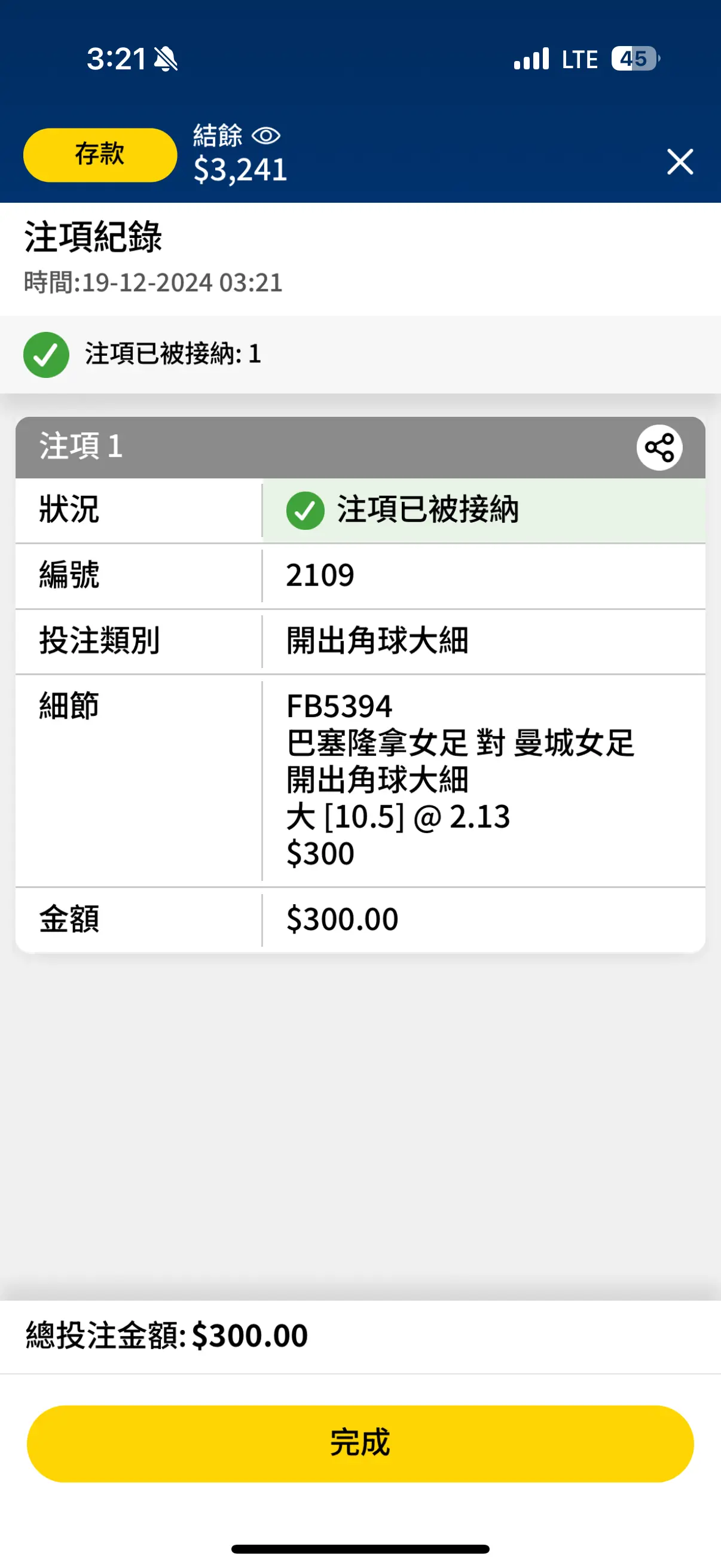Hide the balance with the eye icon
The width and height of the screenshot is (721, 1568).
tap(266, 136)
